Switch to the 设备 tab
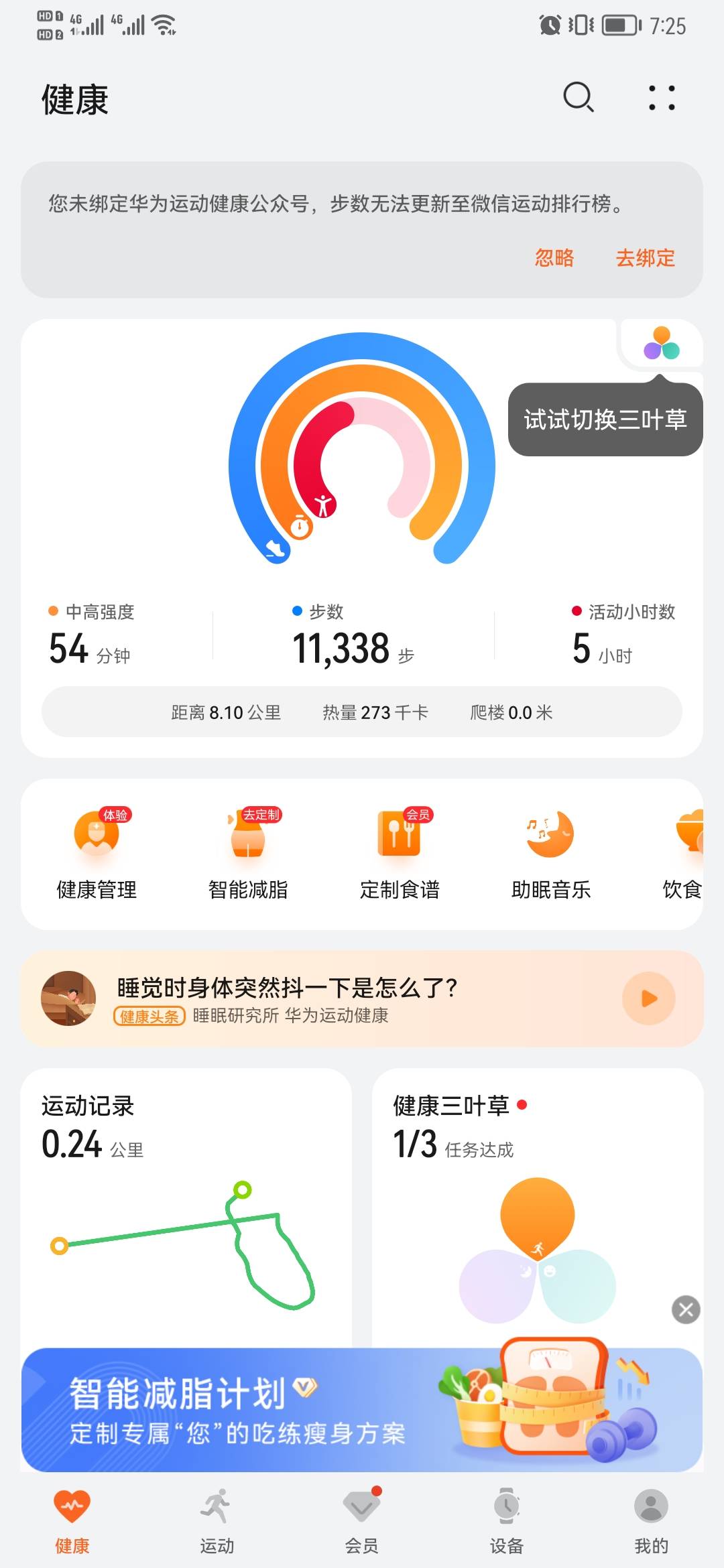724x1568 pixels. (507, 1521)
